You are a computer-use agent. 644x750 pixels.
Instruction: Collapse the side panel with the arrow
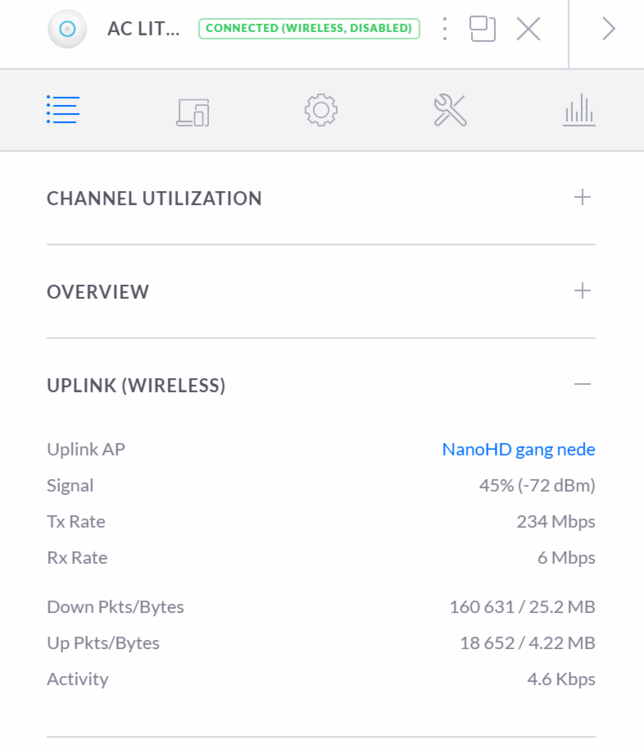(608, 29)
